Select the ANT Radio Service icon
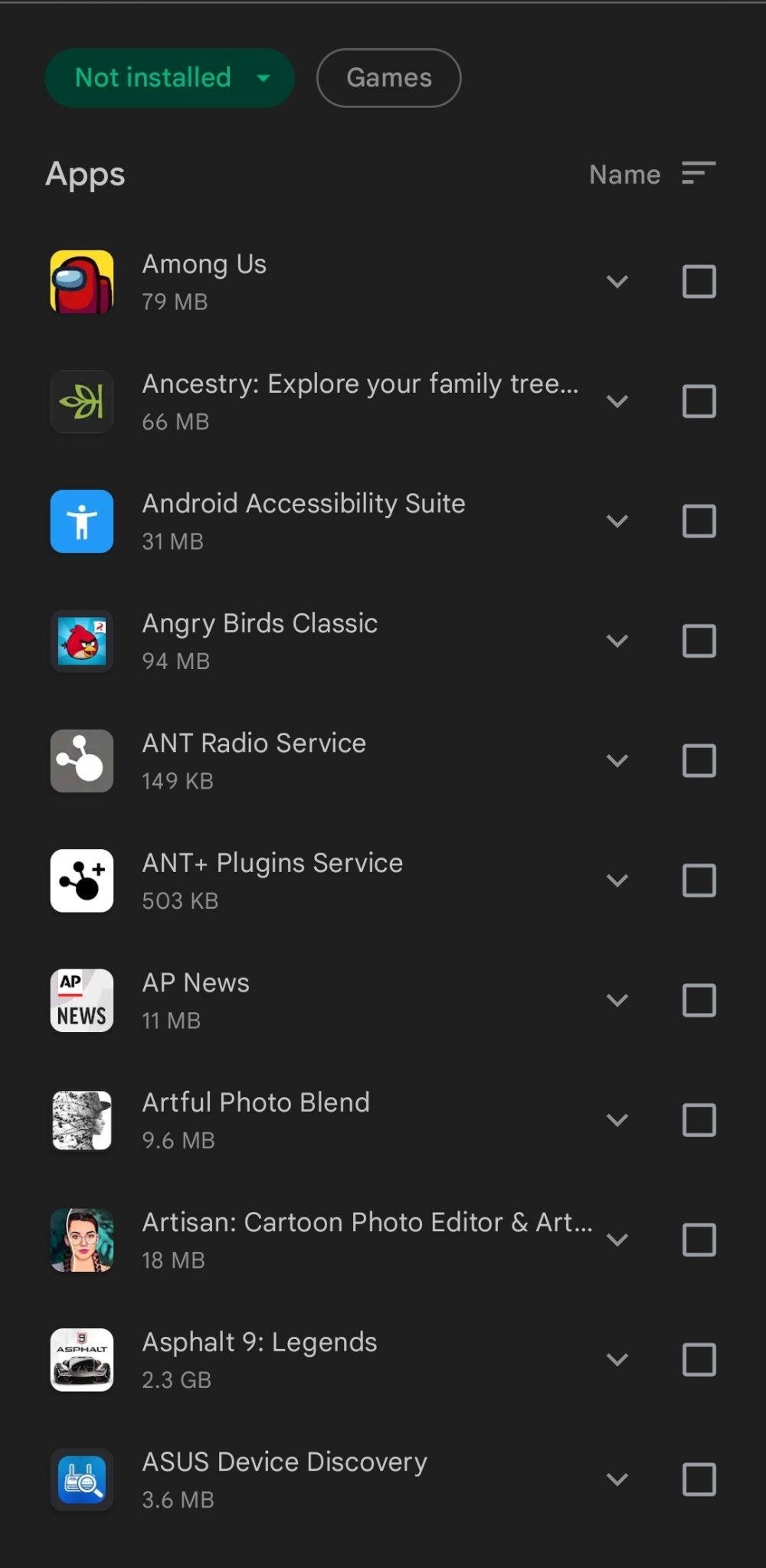 81,760
